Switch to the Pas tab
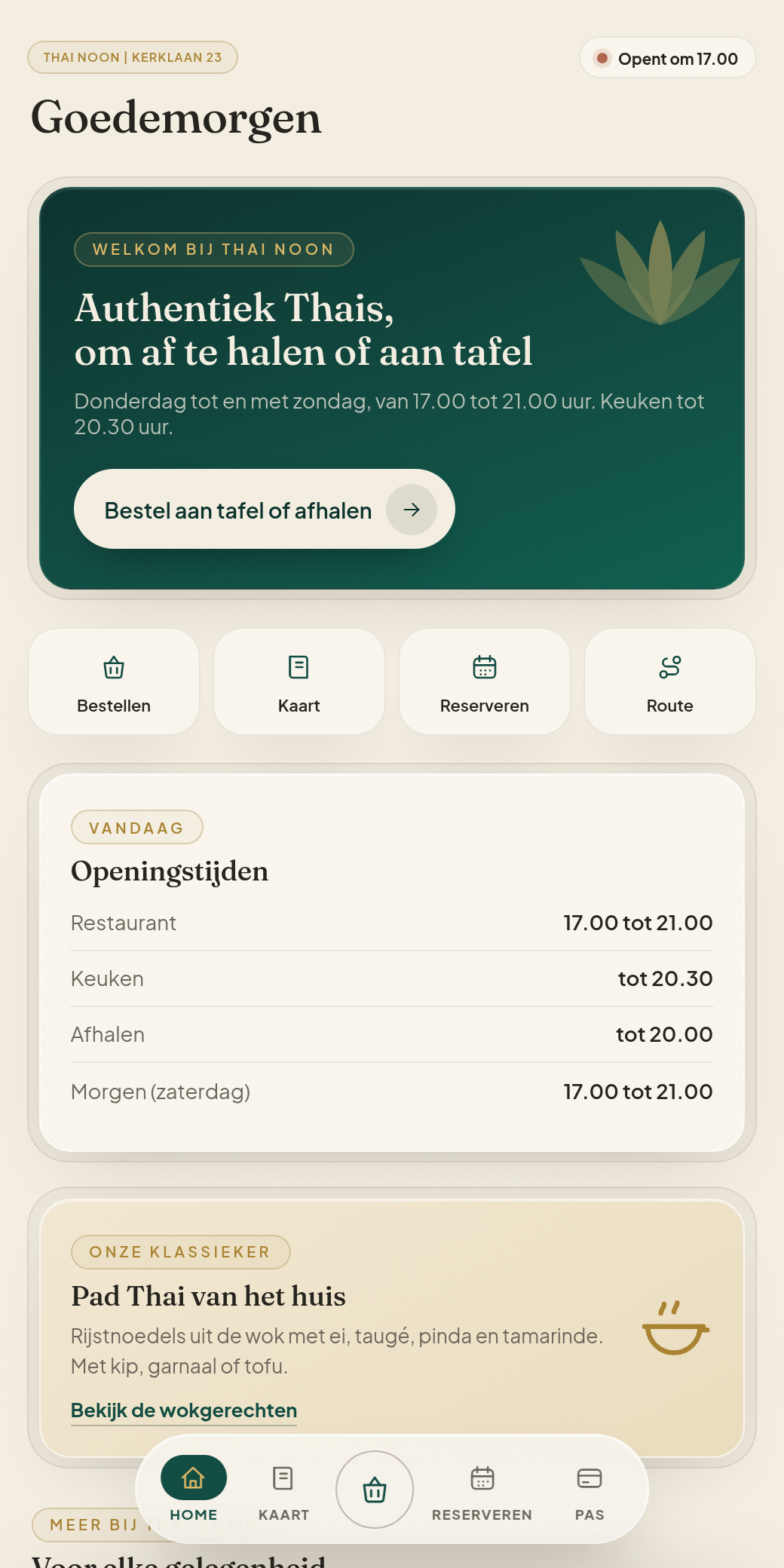 pyautogui.click(x=590, y=1489)
